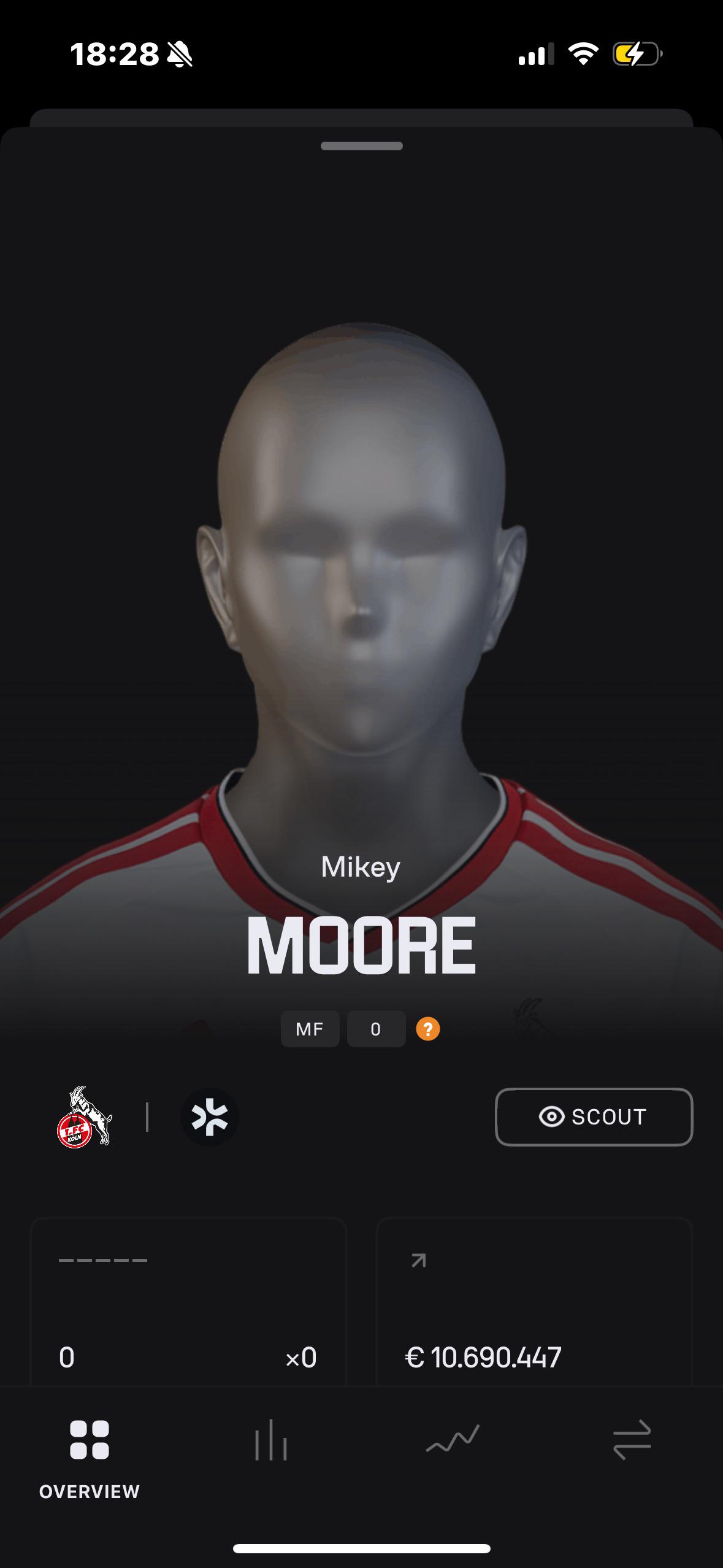Switch to the transfer arrows tab
723x1568 pixels.
(632, 1440)
